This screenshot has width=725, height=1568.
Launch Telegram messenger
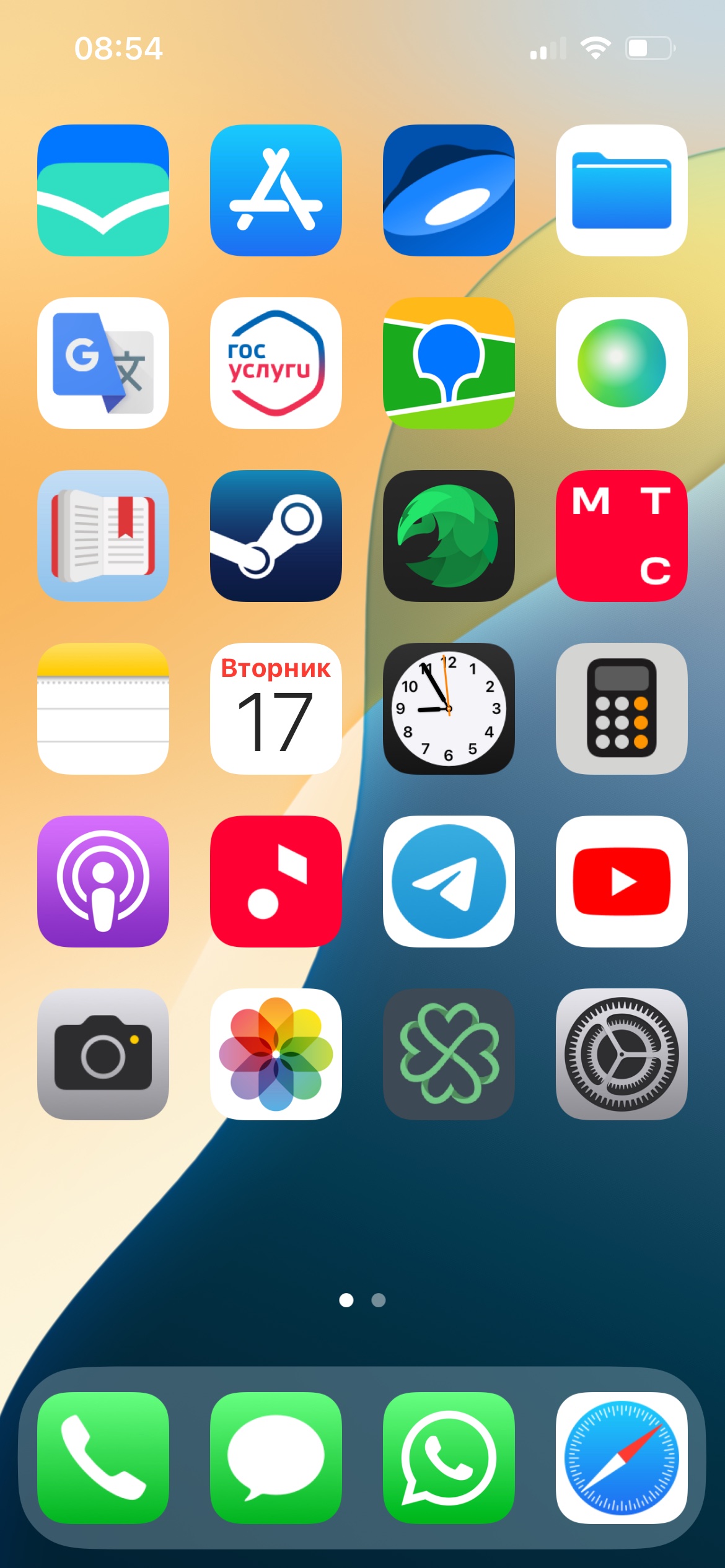(x=449, y=881)
